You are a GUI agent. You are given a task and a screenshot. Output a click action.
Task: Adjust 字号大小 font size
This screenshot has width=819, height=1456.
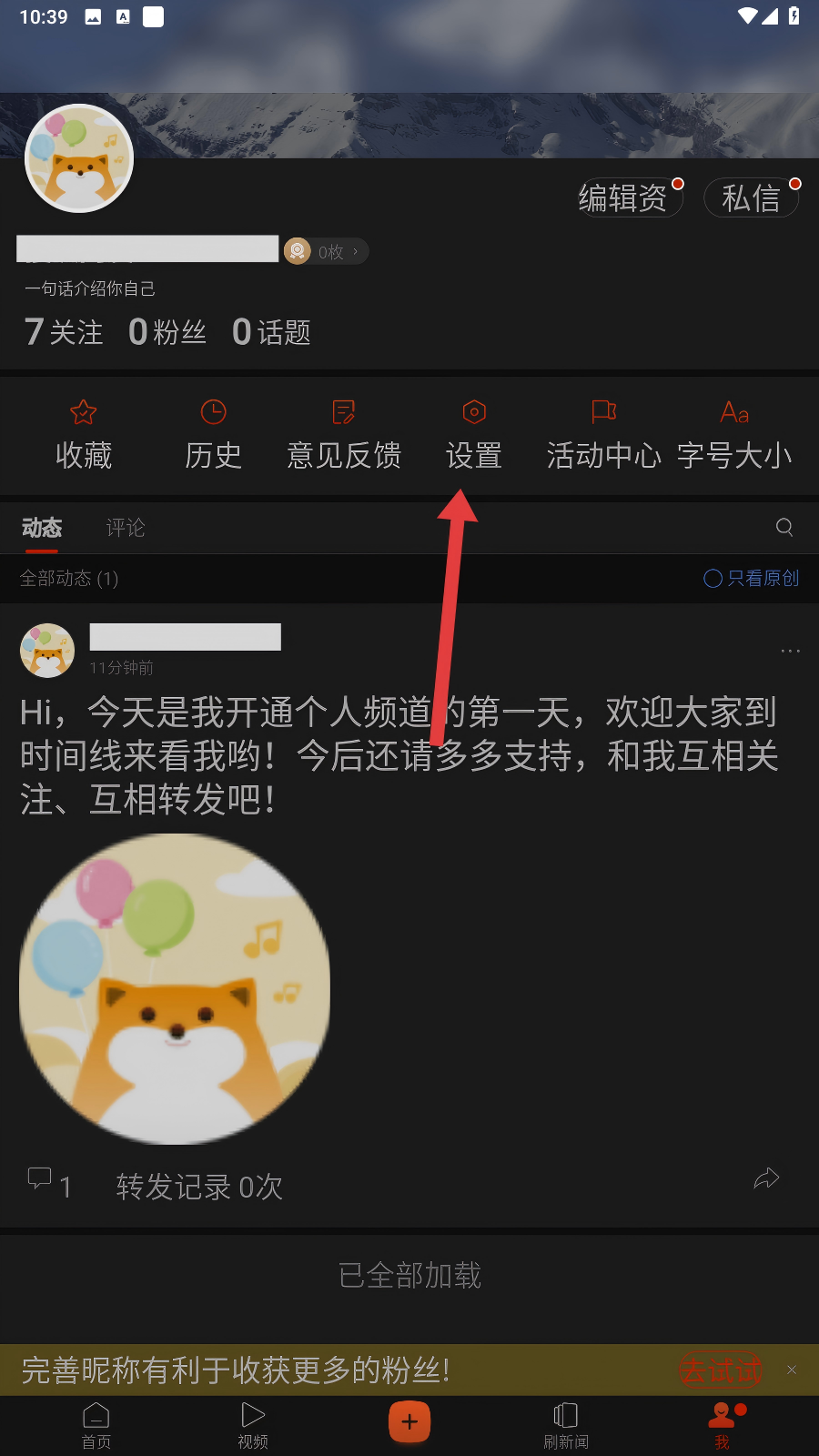(734, 435)
